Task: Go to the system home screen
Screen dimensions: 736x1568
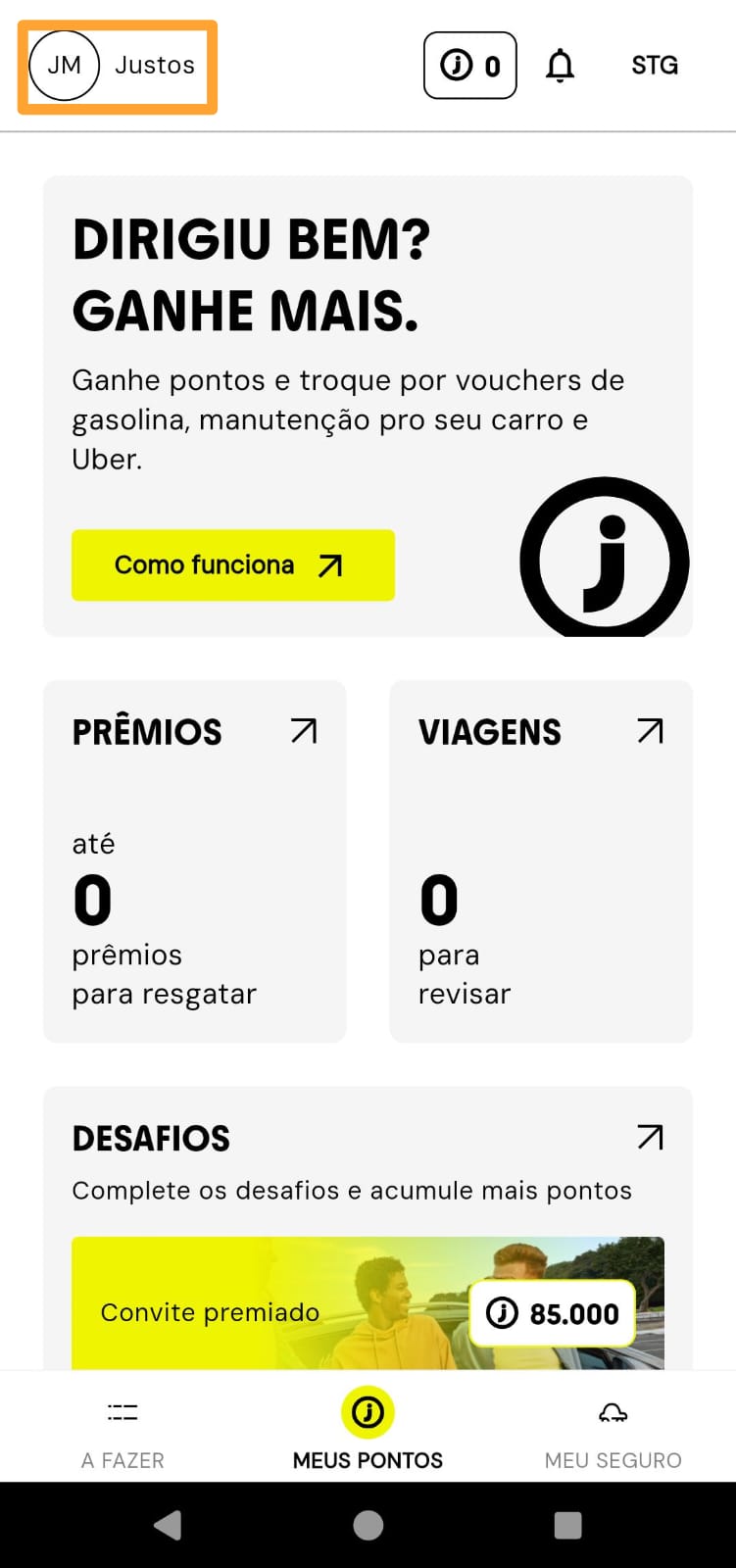Action: [368, 1525]
